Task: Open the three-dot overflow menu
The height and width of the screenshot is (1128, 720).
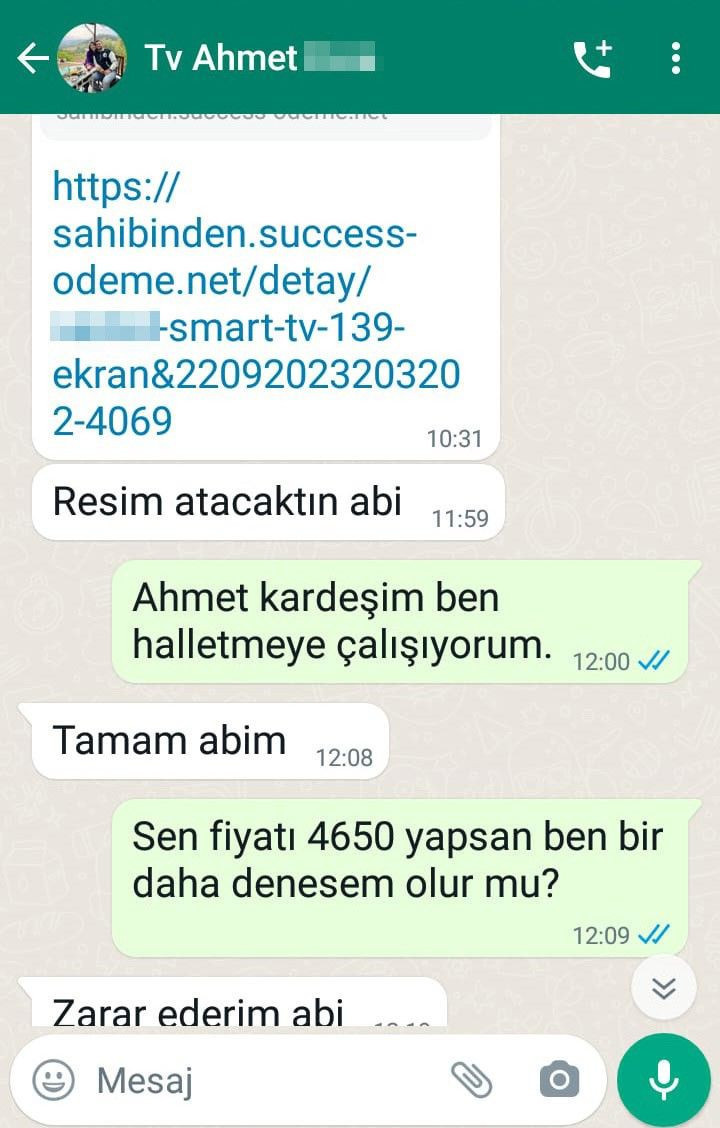Action: pyautogui.click(x=677, y=58)
